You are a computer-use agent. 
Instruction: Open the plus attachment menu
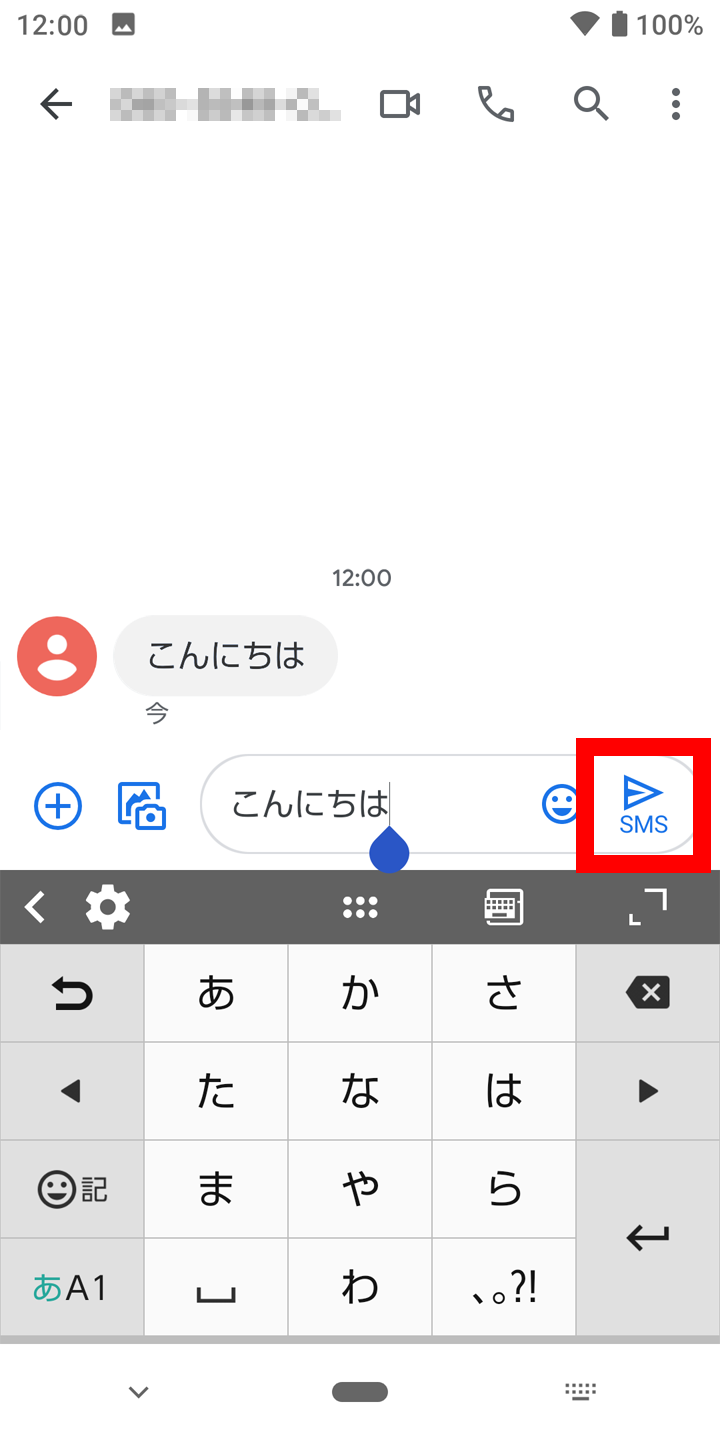[58, 806]
